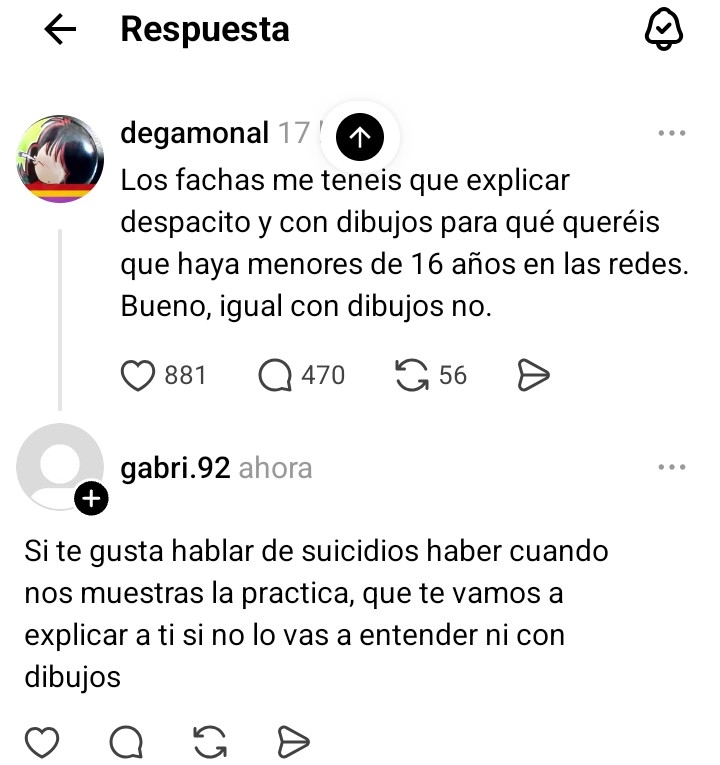Open the notification bell settings

[x=664, y=31]
